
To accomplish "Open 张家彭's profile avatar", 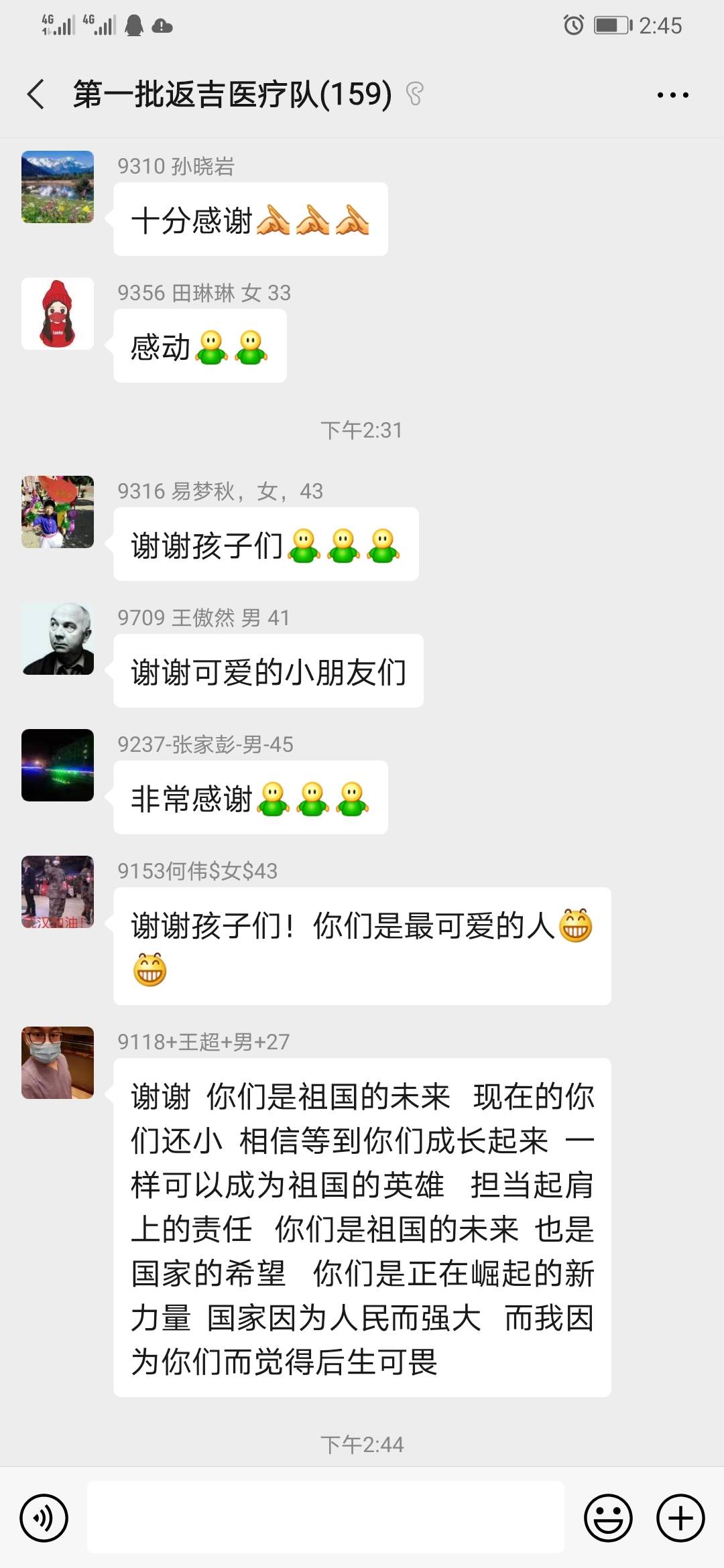I will 58,765.
